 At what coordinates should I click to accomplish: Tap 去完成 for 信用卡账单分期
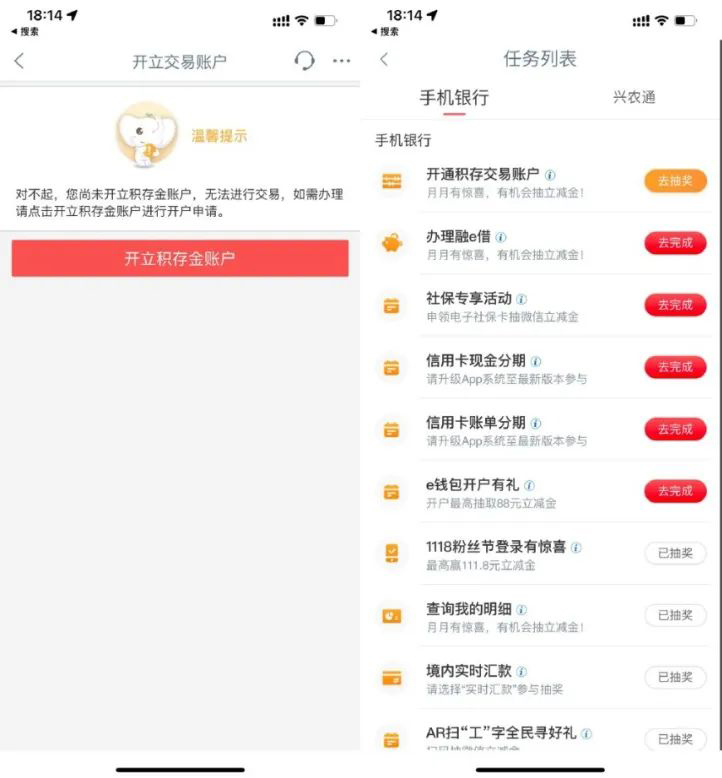[x=675, y=429]
